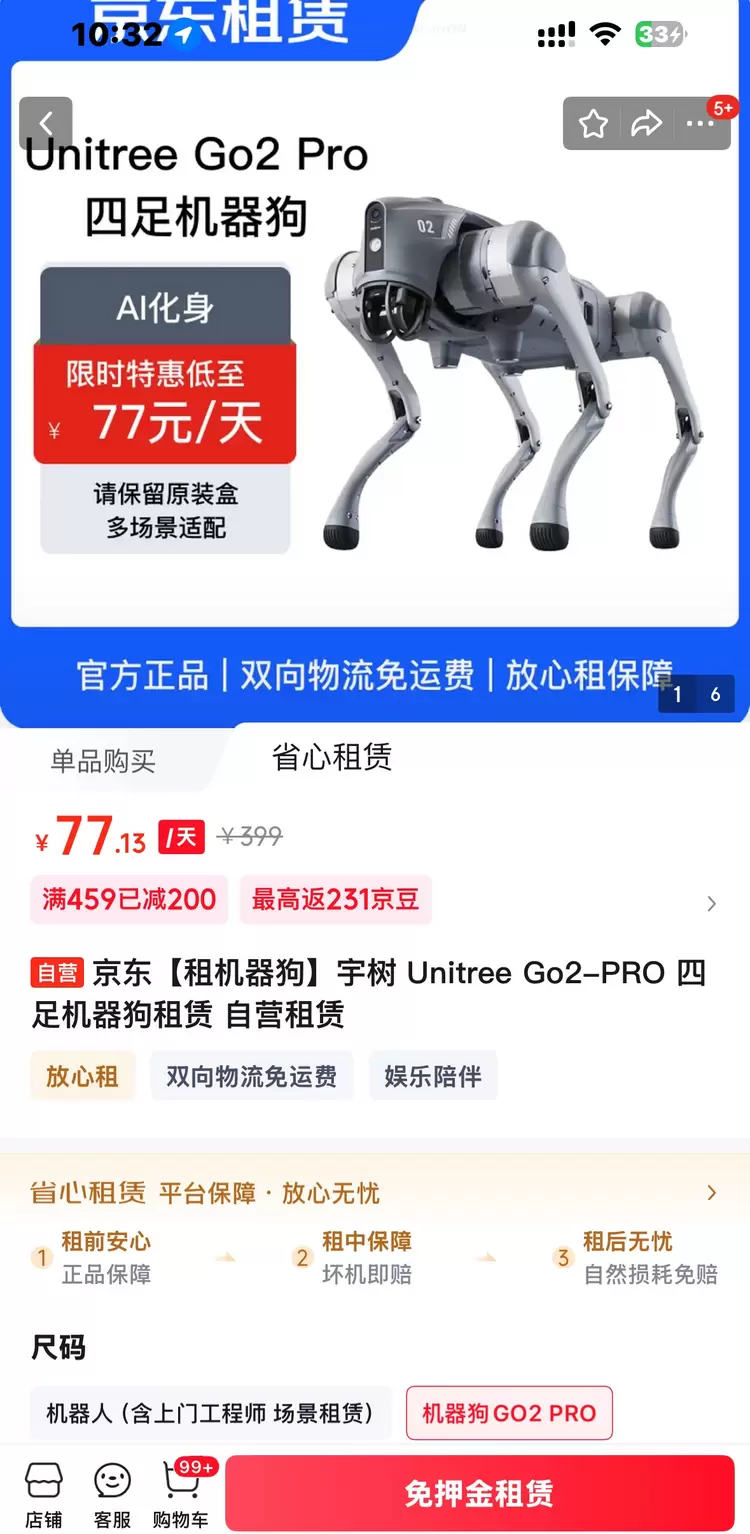Viewport: 750px width, 1534px height.
Task: Select the 省心租赁 tab
Action: (x=332, y=757)
